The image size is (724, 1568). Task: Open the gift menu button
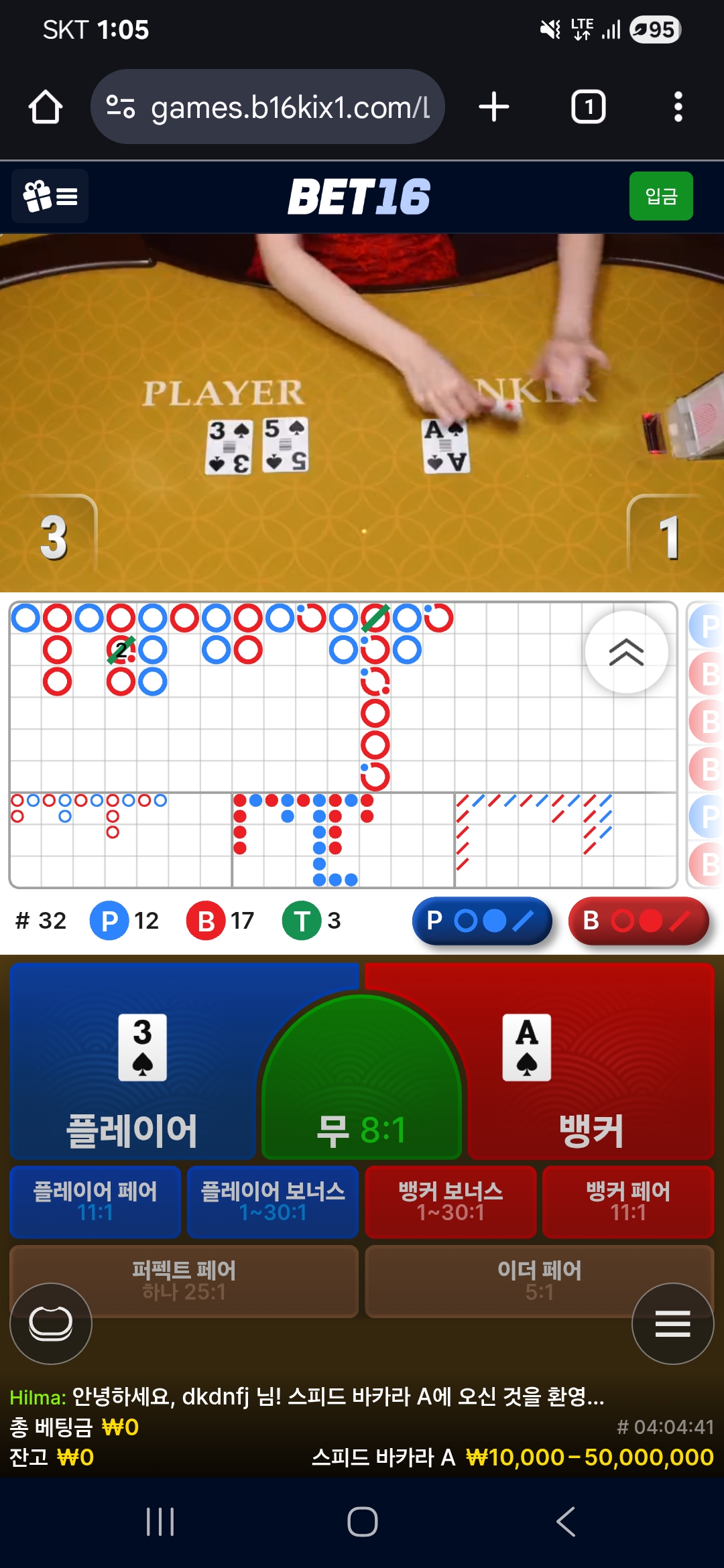pos(50,196)
